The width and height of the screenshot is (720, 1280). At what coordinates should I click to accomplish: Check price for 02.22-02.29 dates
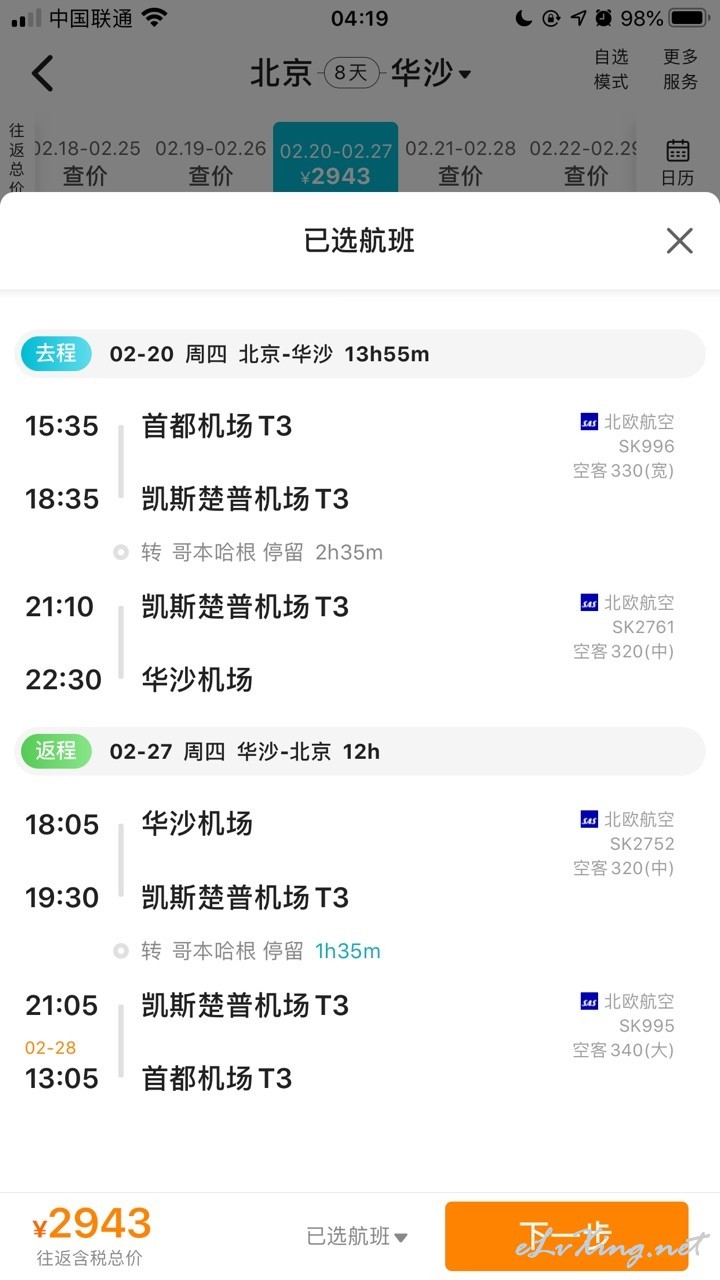[584, 162]
